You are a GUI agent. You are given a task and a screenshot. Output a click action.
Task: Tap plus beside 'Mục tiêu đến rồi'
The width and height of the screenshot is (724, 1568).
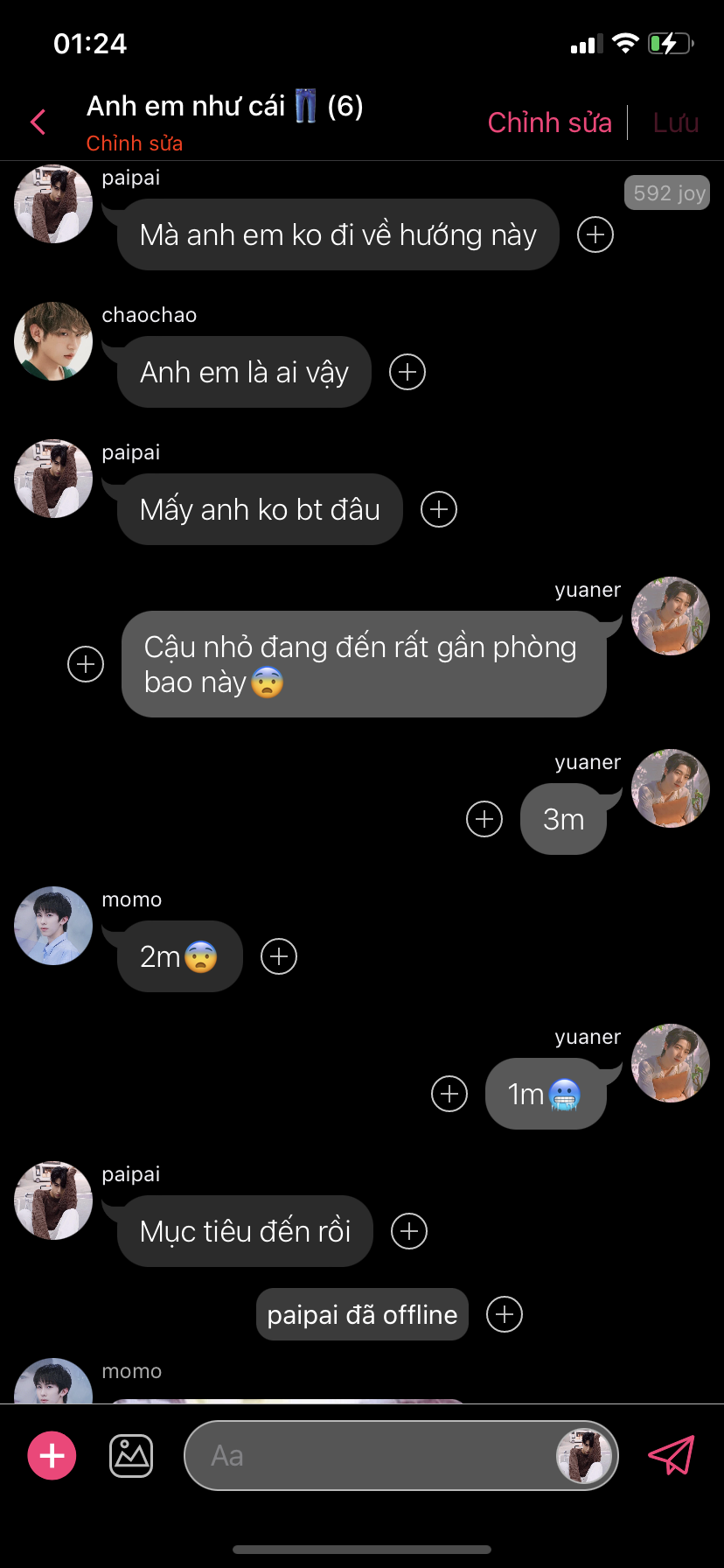pos(409,1231)
